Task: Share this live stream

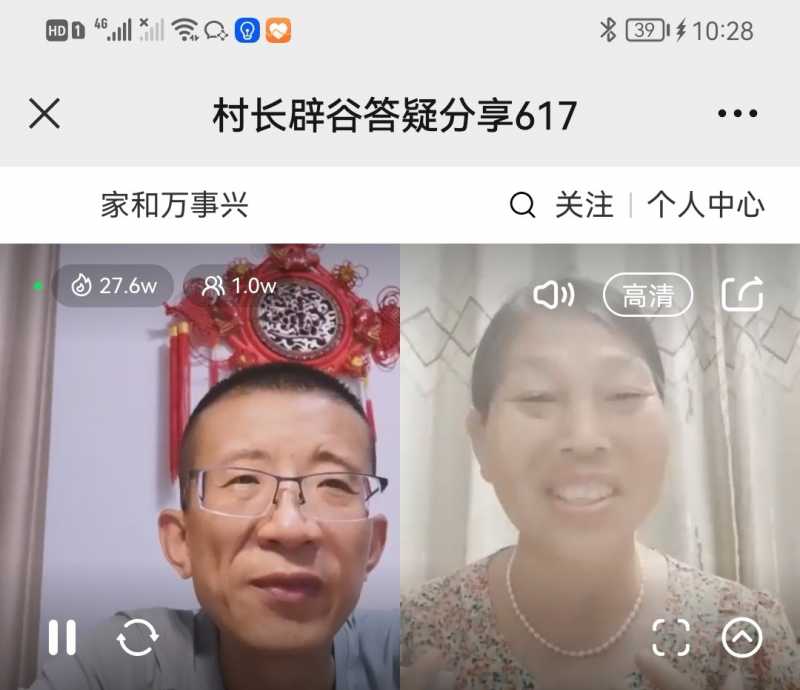Action: click(x=742, y=295)
